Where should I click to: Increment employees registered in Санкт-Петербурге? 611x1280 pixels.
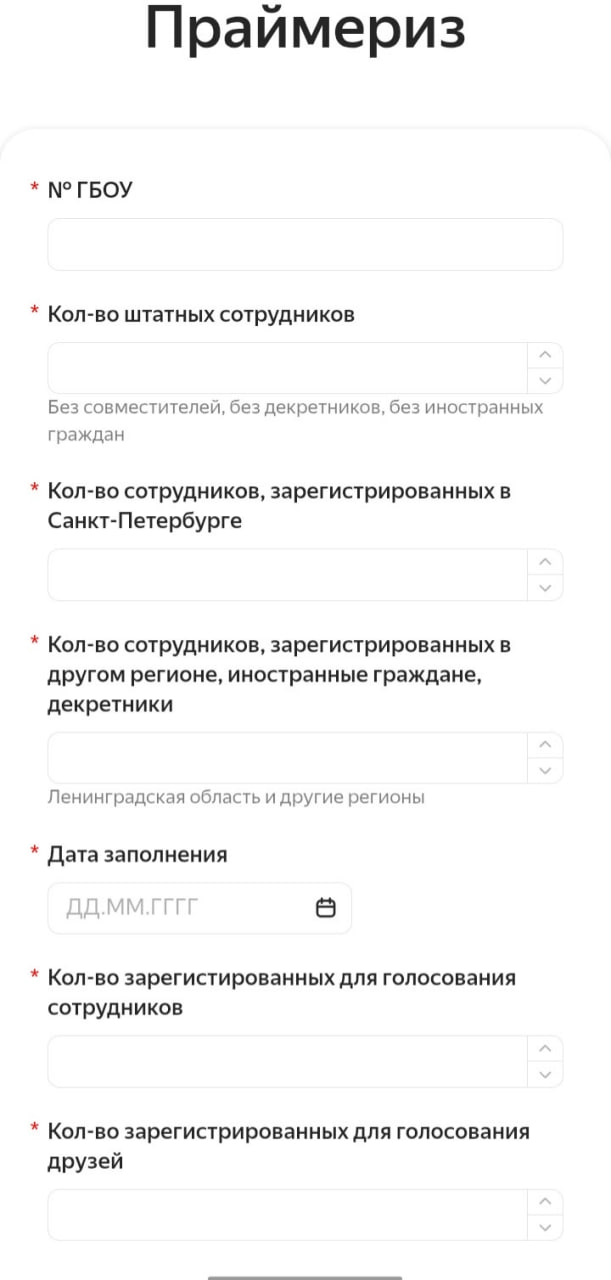[x=545, y=561]
